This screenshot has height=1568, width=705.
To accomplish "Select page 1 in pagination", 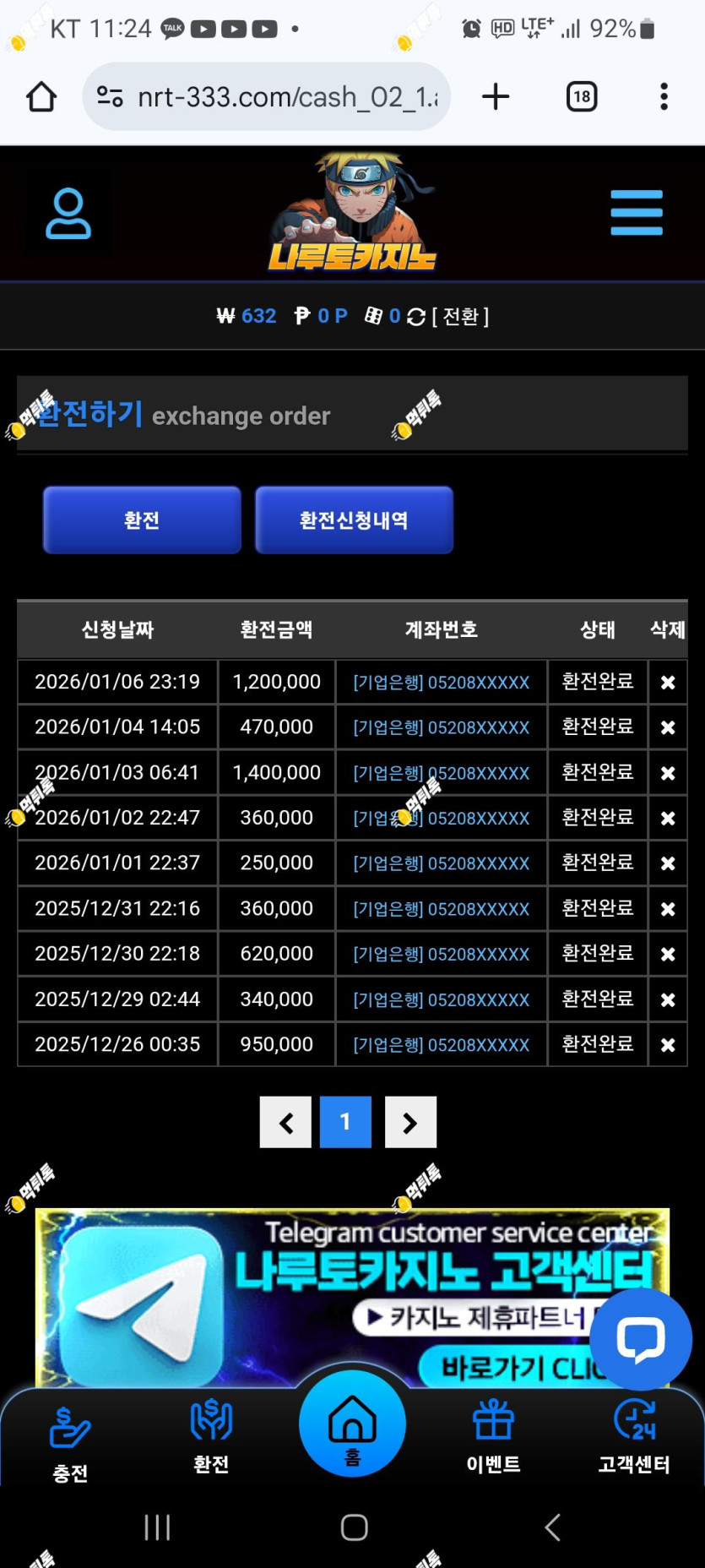I will pyautogui.click(x=345, y=1122).
